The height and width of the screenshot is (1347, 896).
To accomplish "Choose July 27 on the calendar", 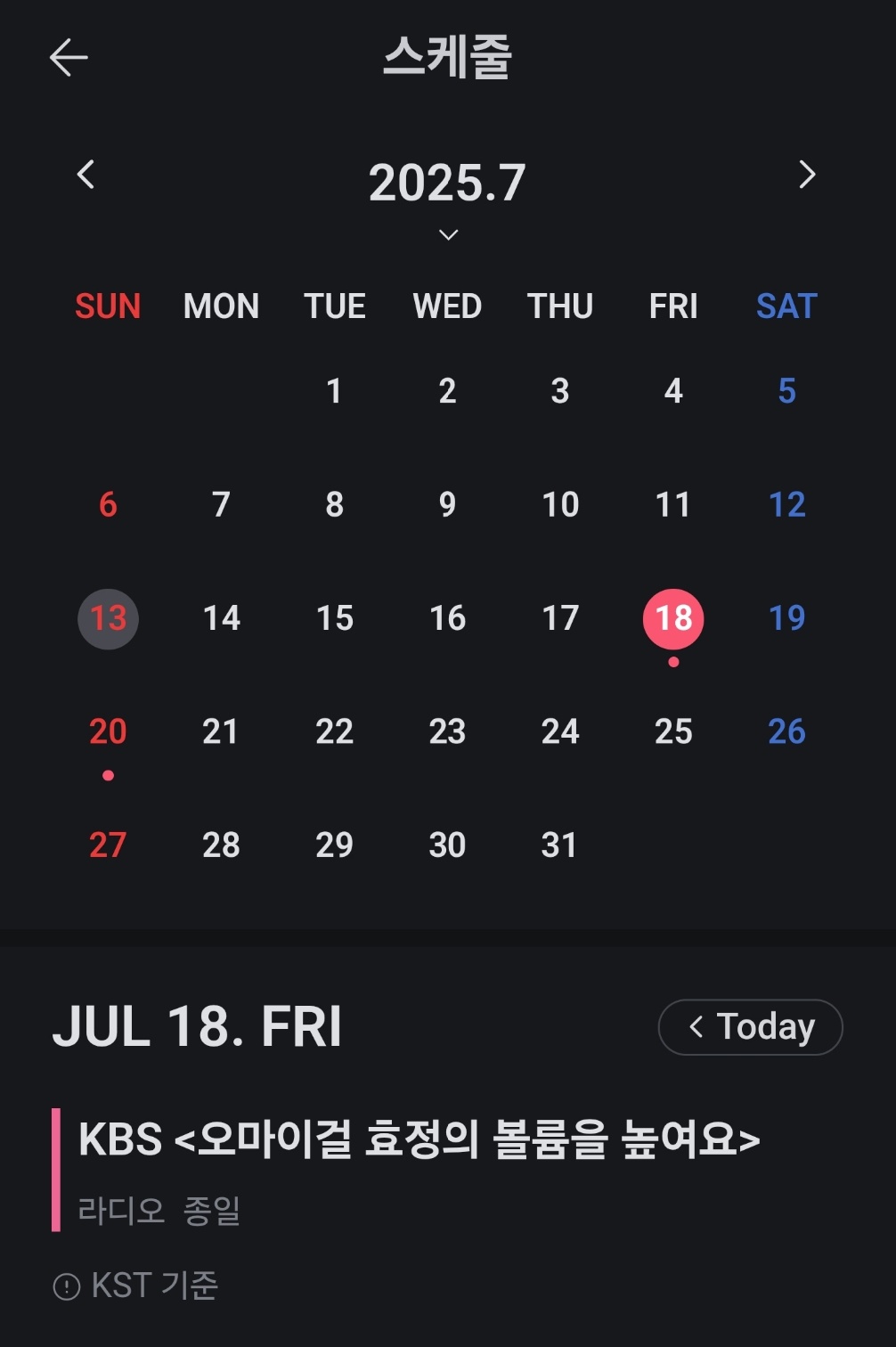I will pos(108,845).
